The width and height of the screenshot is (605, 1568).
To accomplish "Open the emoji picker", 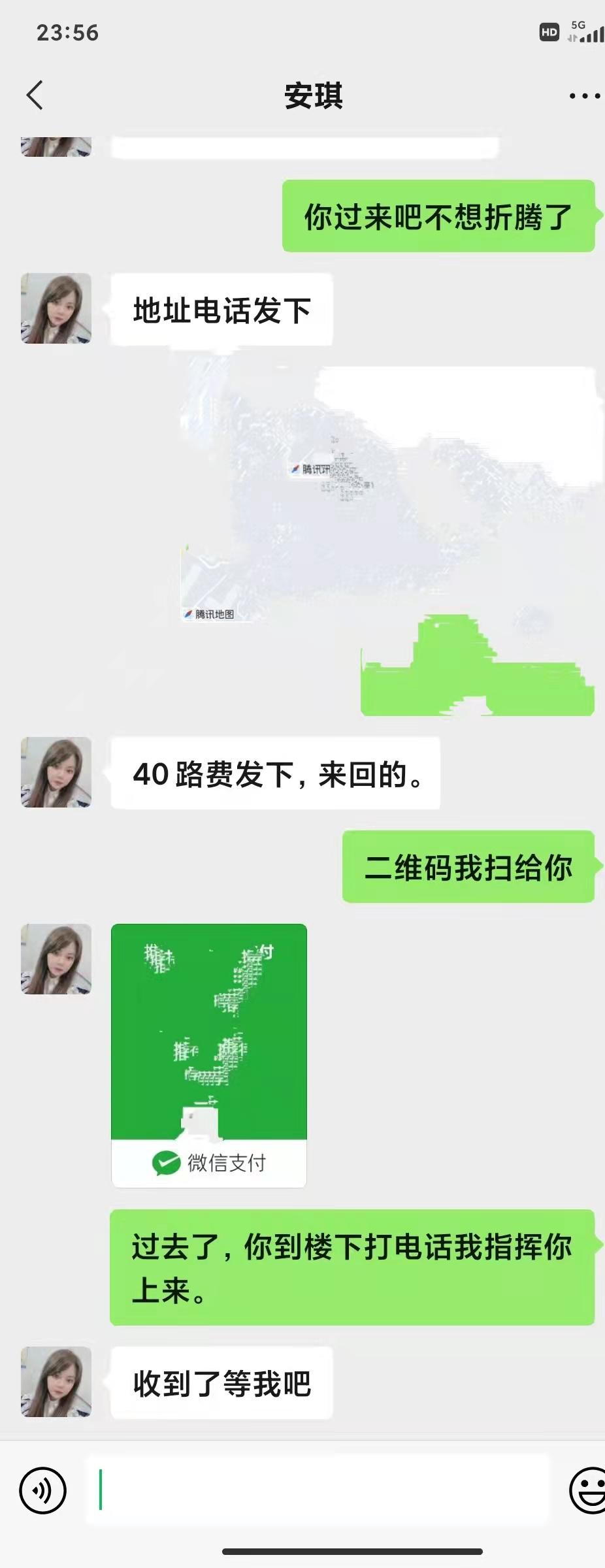I will [x=588, y=1490].
